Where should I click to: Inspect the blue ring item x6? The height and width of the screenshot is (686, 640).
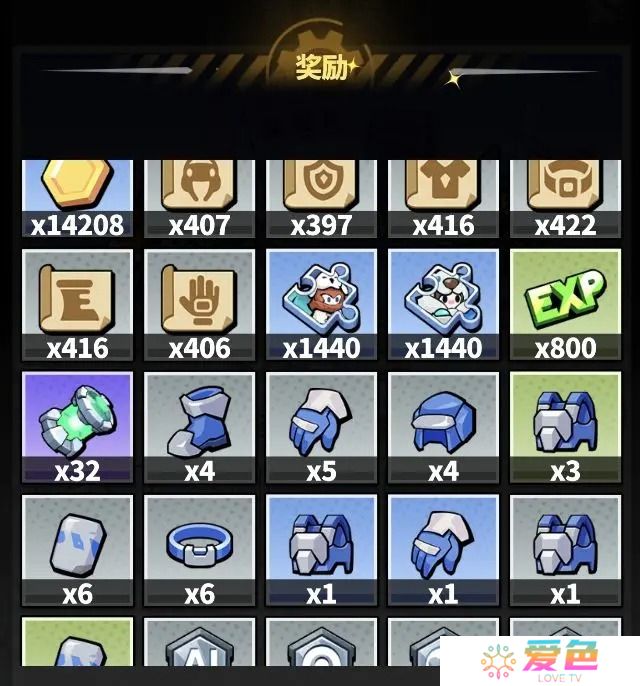[x=199, y=549]
